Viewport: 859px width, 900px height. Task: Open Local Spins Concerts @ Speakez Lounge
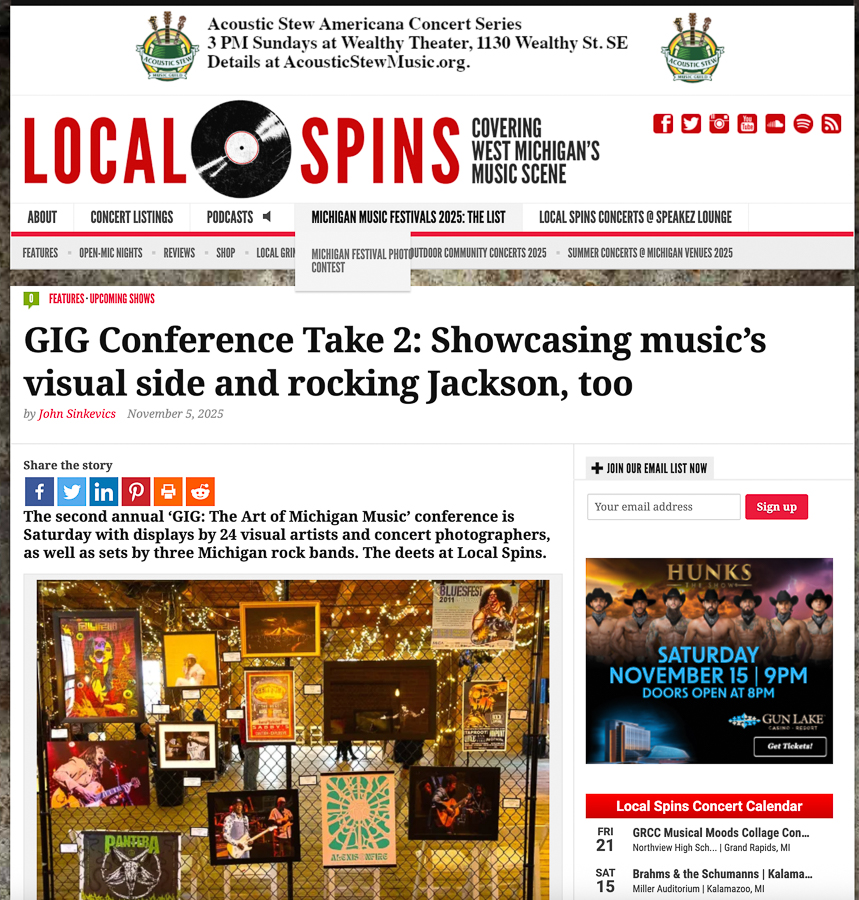(x=635, y=217)
